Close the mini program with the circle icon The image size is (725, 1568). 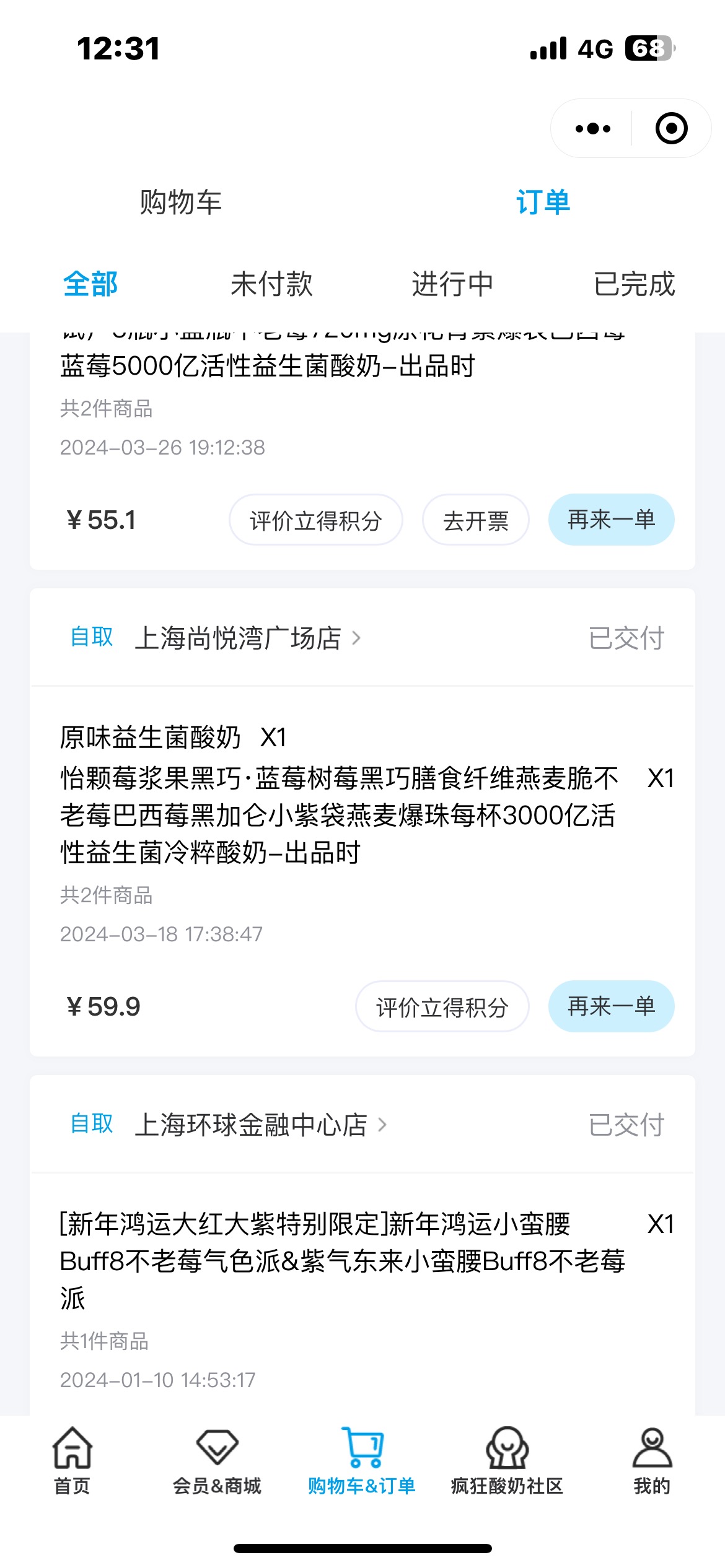point(671,128)
